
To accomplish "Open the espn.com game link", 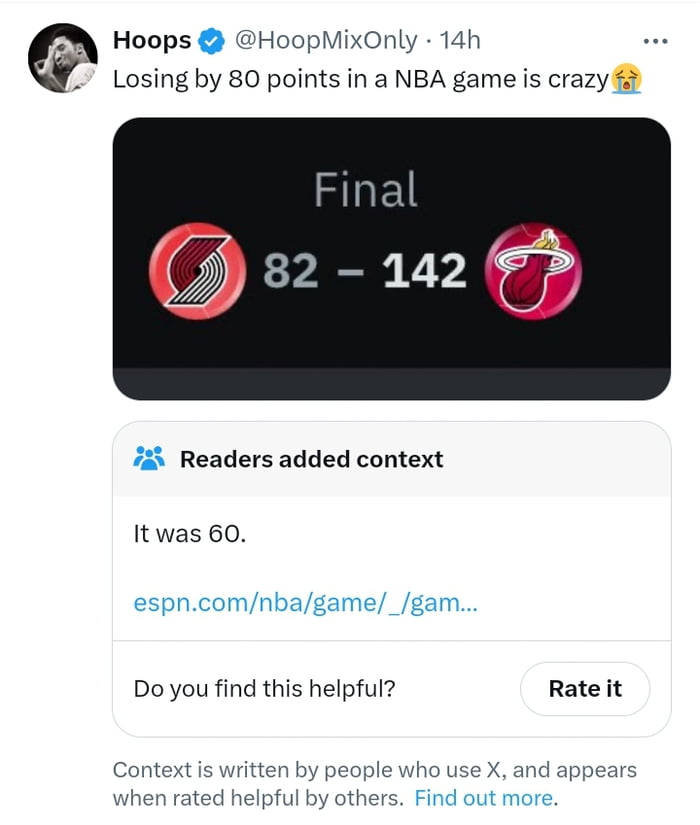I will (x=305, y=602).
